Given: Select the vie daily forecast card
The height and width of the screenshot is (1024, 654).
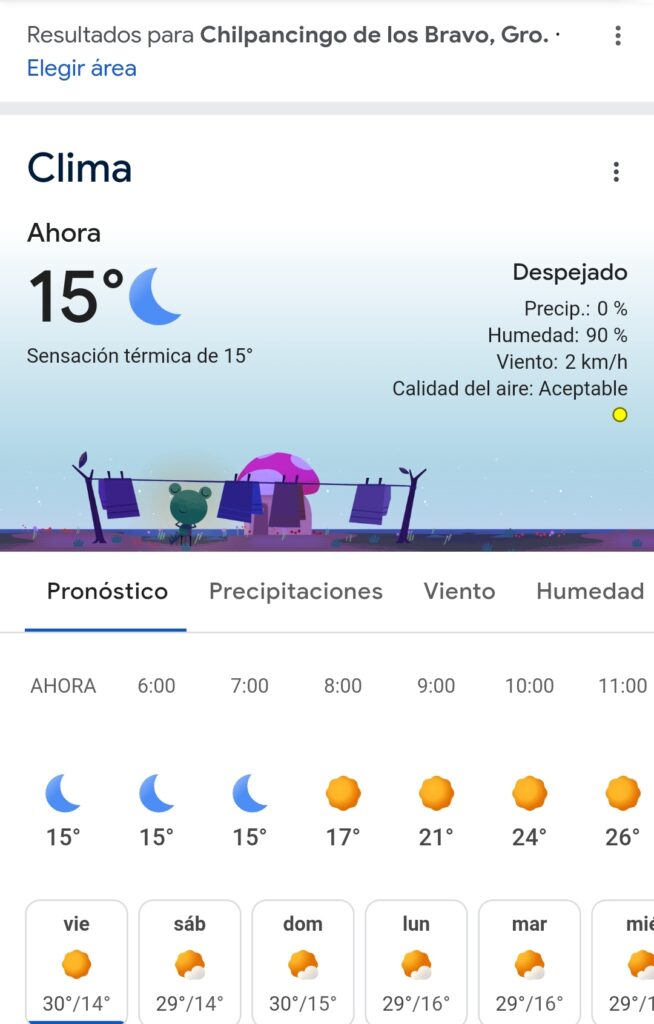Looking at the screenshot, I should [77, 962].
